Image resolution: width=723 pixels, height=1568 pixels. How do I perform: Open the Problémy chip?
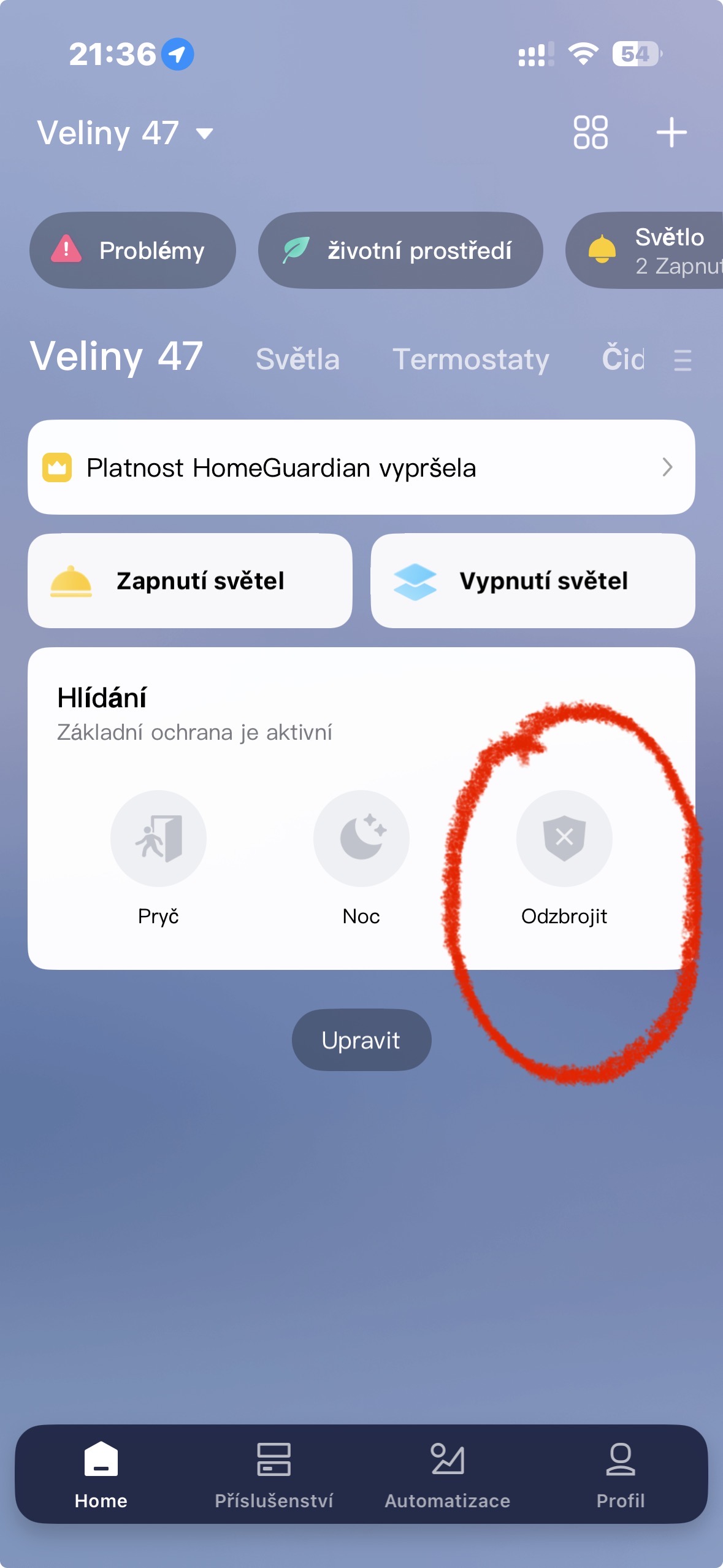(132, 250)
